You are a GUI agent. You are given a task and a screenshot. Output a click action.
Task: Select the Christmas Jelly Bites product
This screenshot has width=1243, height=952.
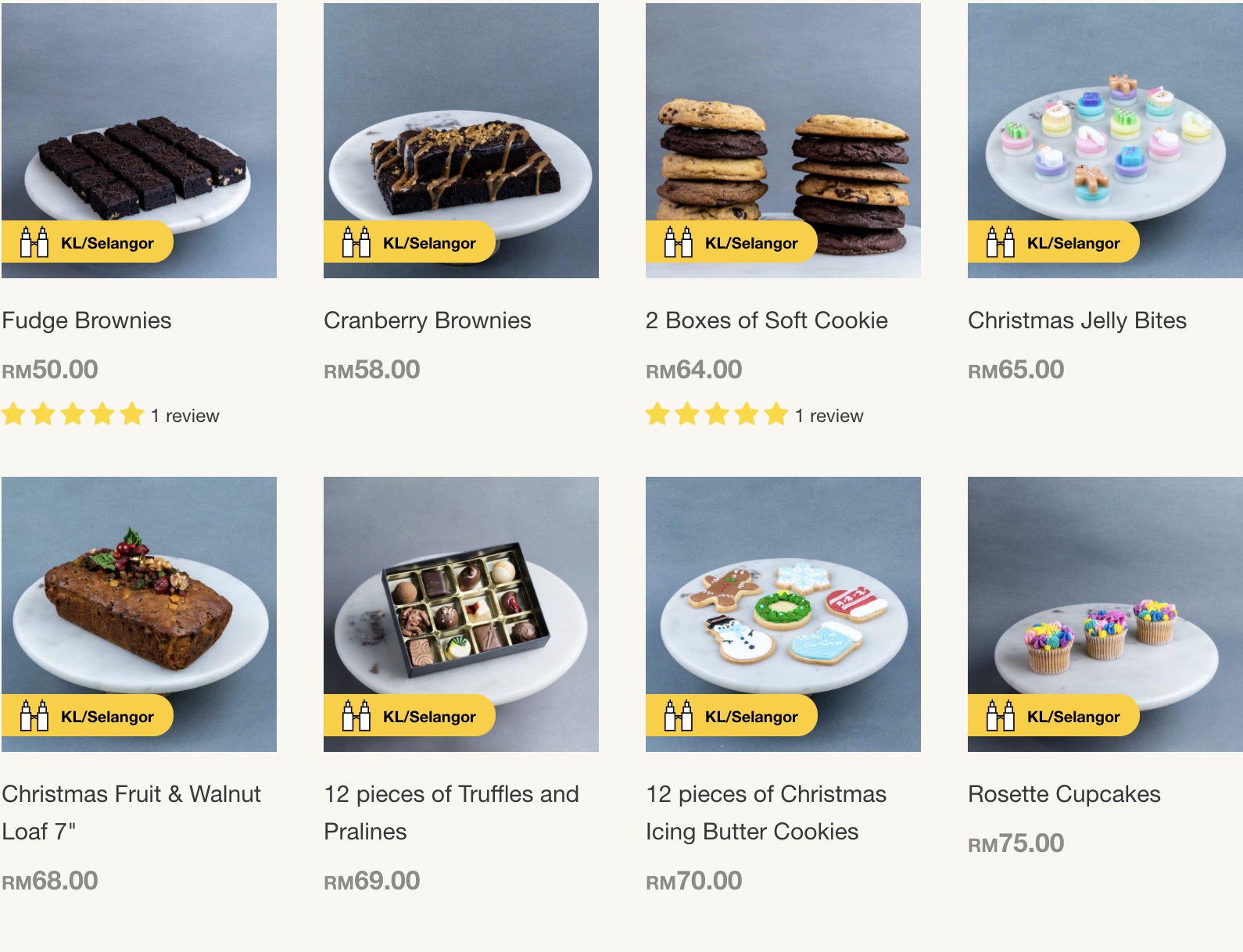click(x=1077, y=320)
